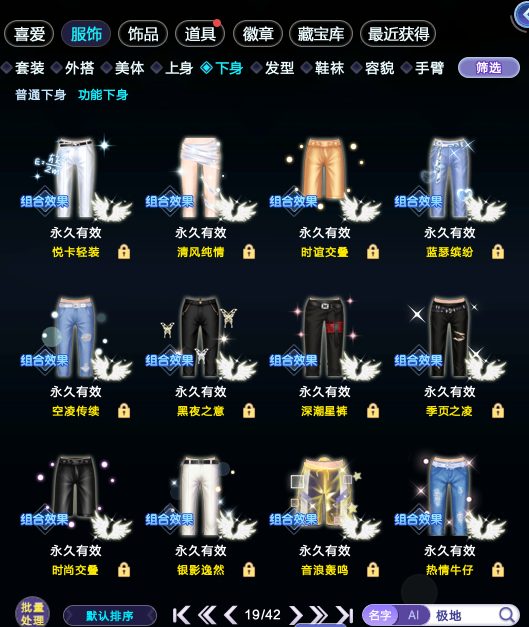Show 最近获得 items
Image resolution: width=529 pixels, height=627 pixels.
tap(398, 34)
